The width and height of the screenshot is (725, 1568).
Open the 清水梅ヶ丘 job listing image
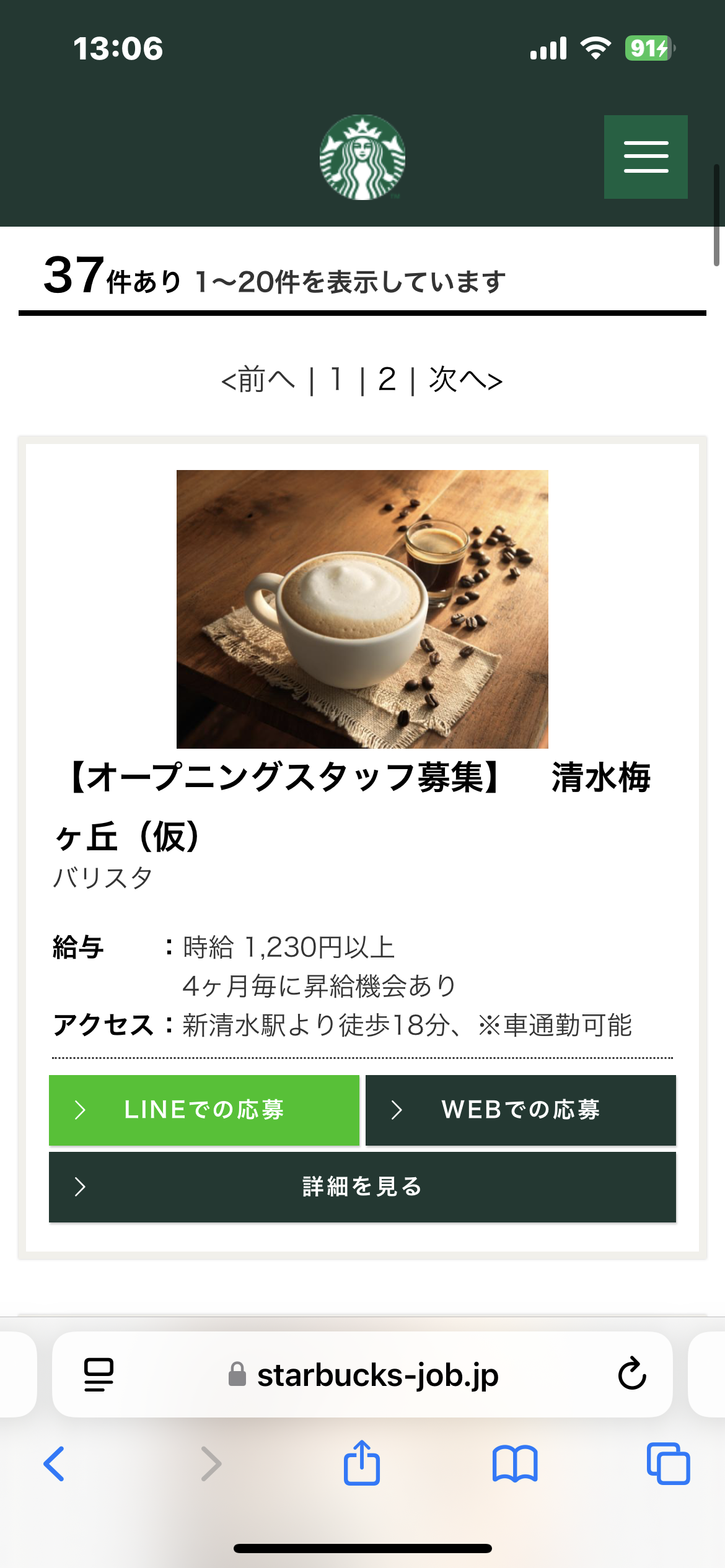coord(362,609)
